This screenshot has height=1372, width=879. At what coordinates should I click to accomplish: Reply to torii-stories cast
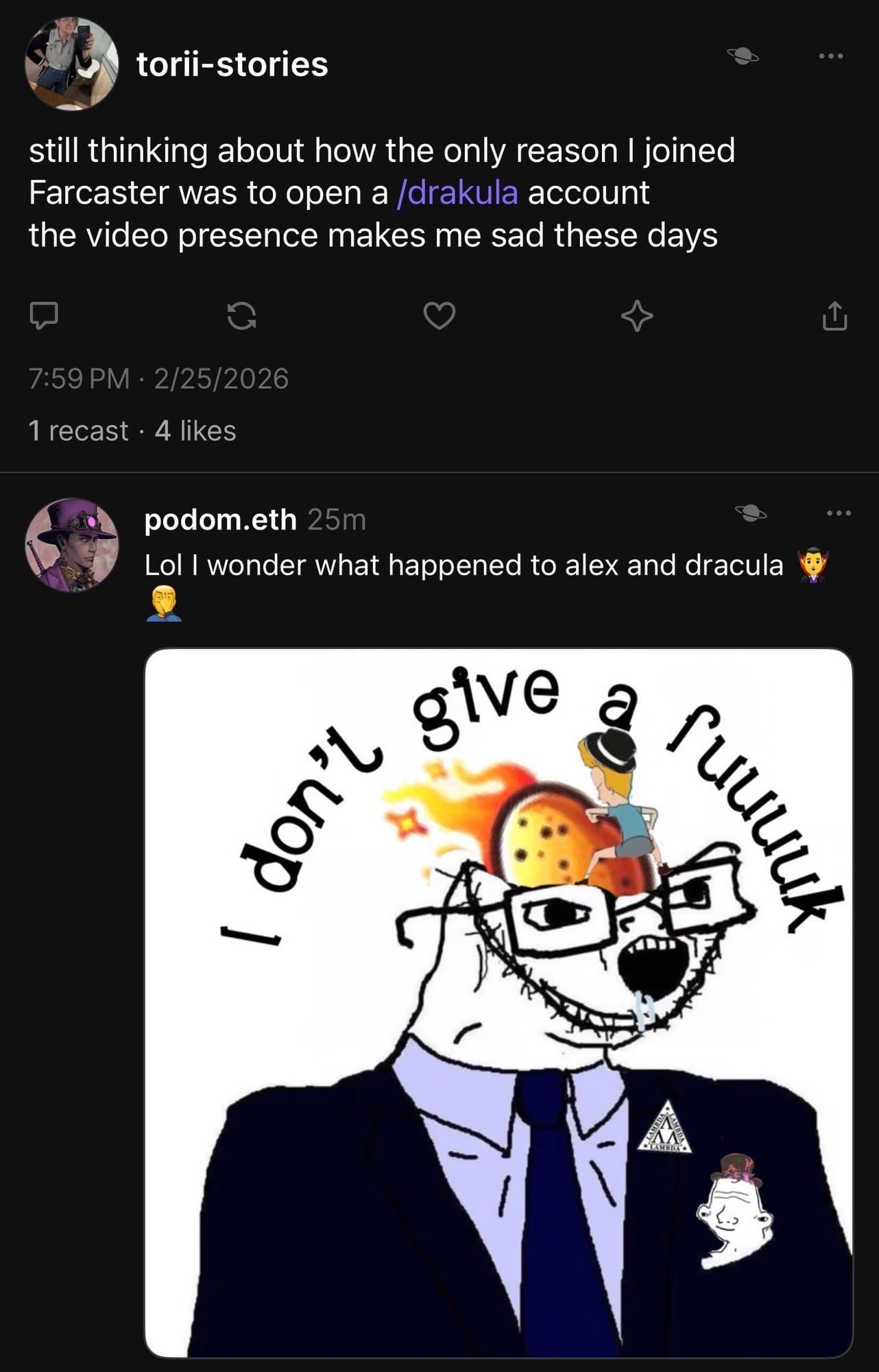tap(43, 316)
